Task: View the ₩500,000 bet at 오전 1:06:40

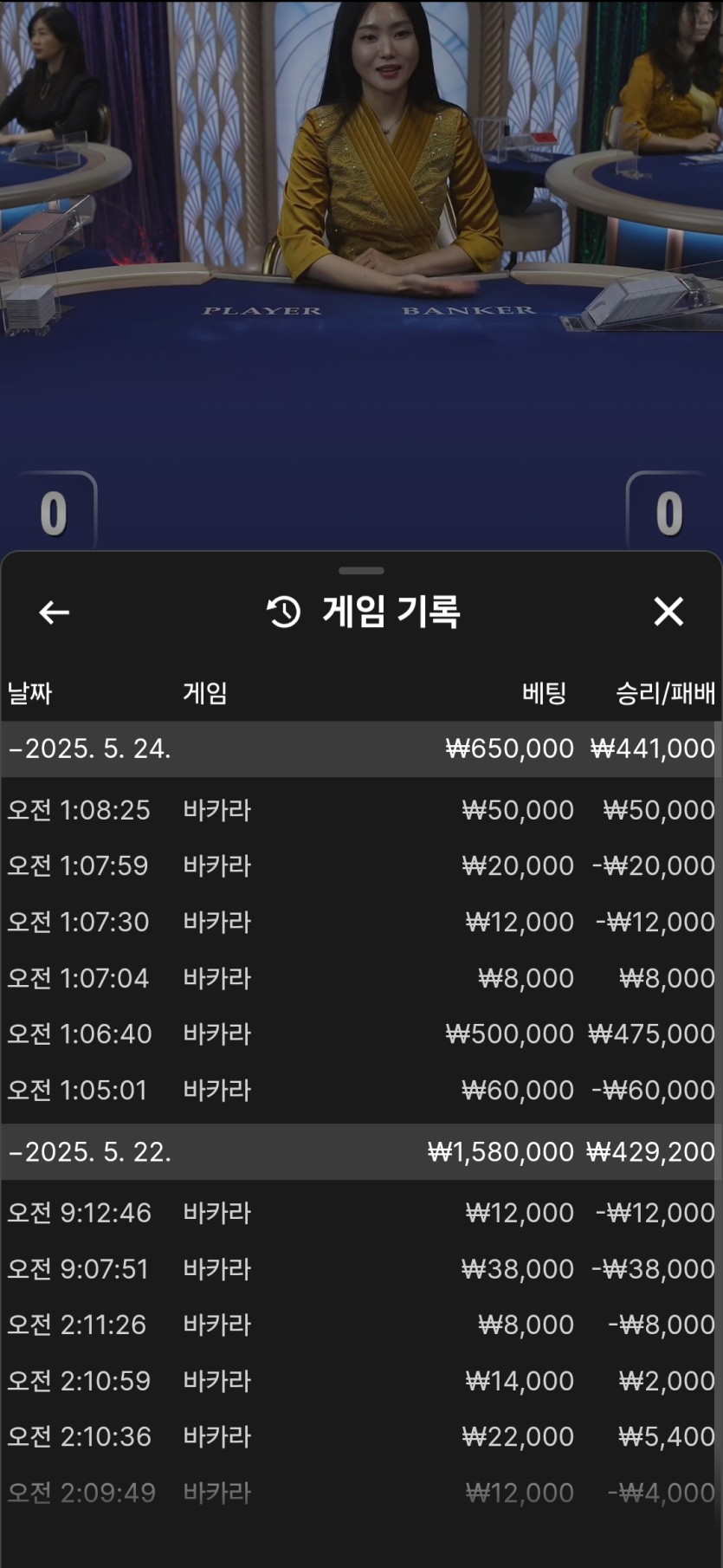Action: click(361, 1033)
